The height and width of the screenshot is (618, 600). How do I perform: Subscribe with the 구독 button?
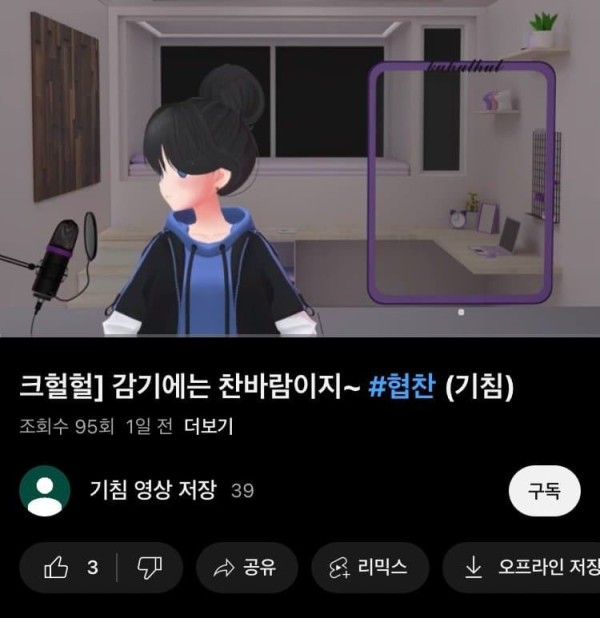click(x=544, y=490)
